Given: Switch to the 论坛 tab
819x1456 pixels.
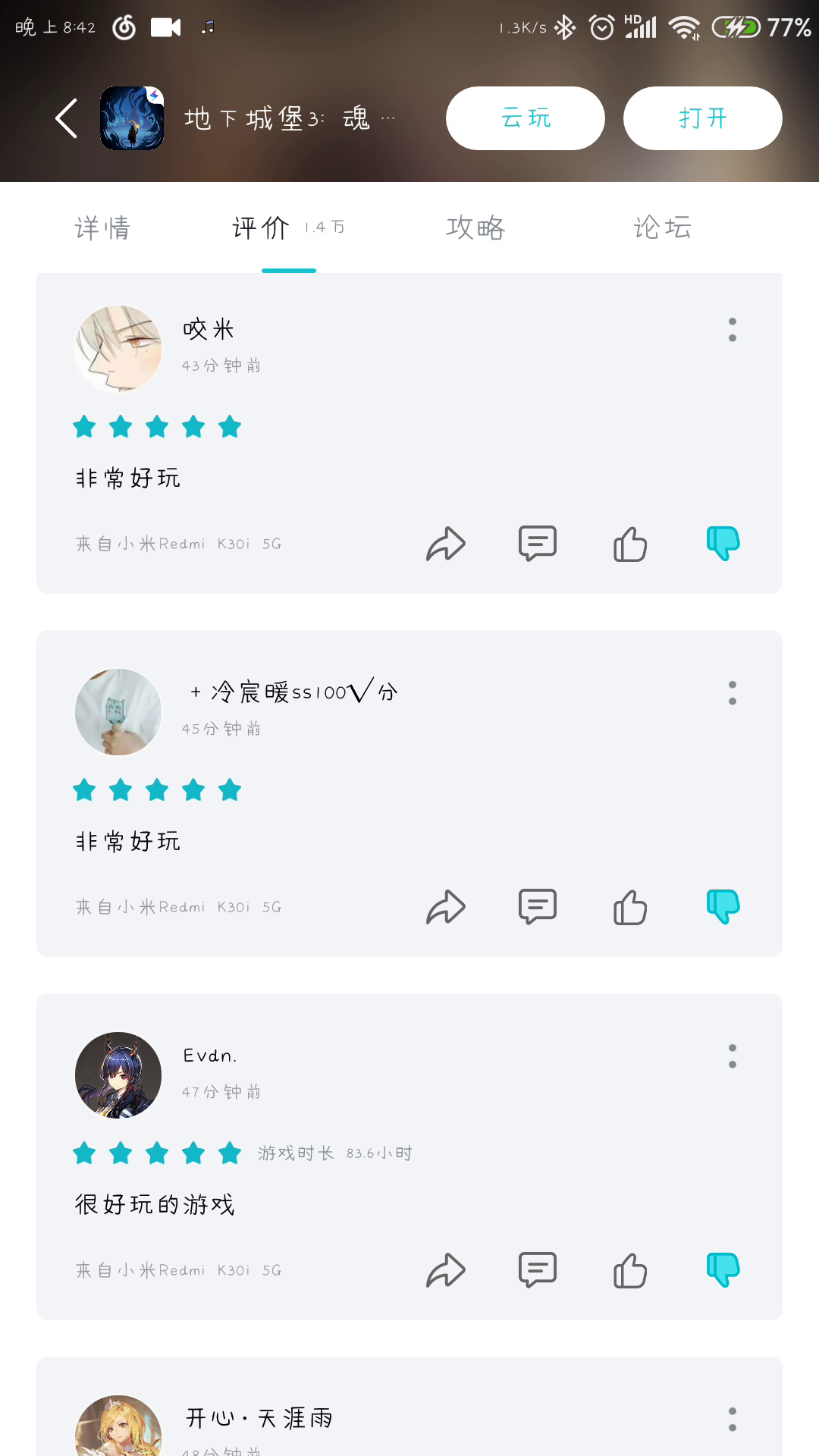Looking at the screenshot, I should click(x=662, y=227).
